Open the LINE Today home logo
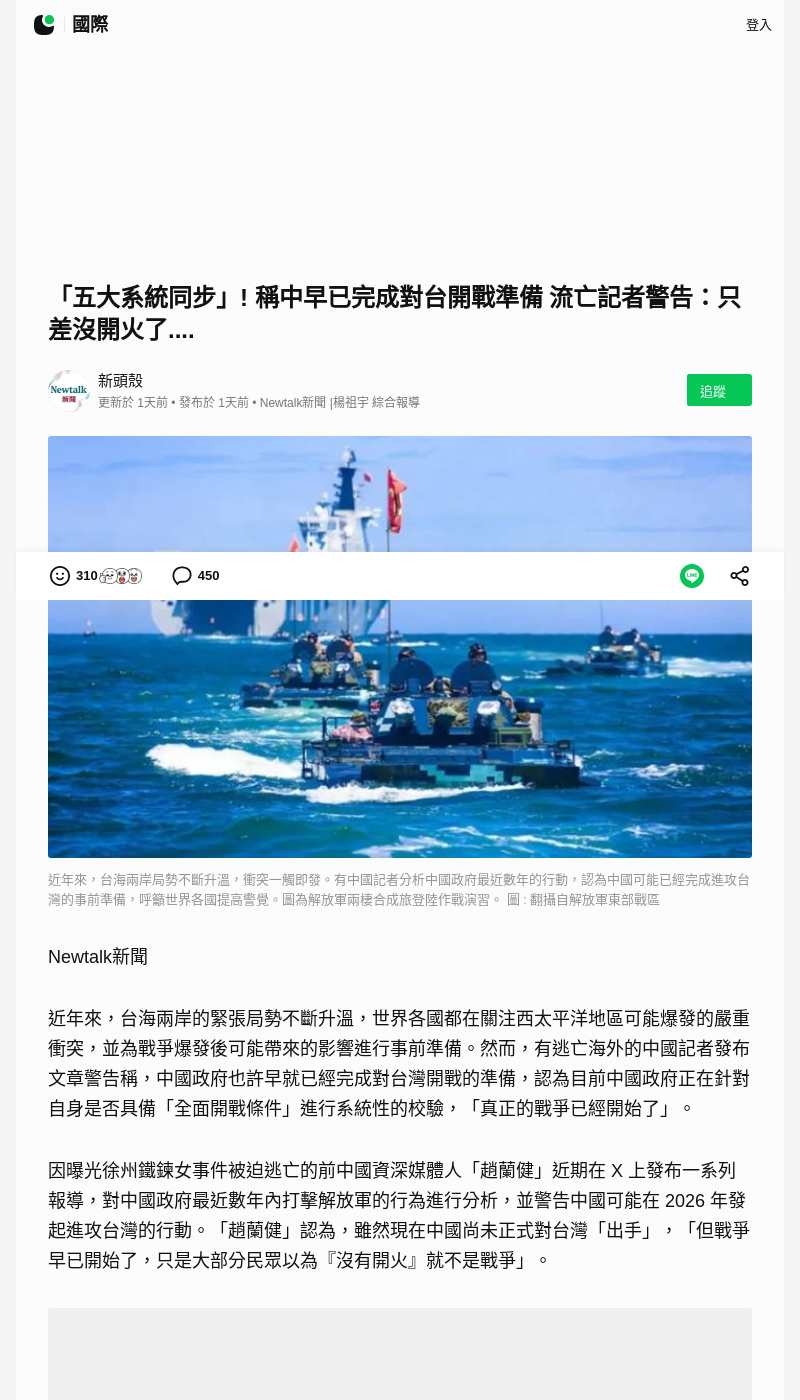 point(44,25)
